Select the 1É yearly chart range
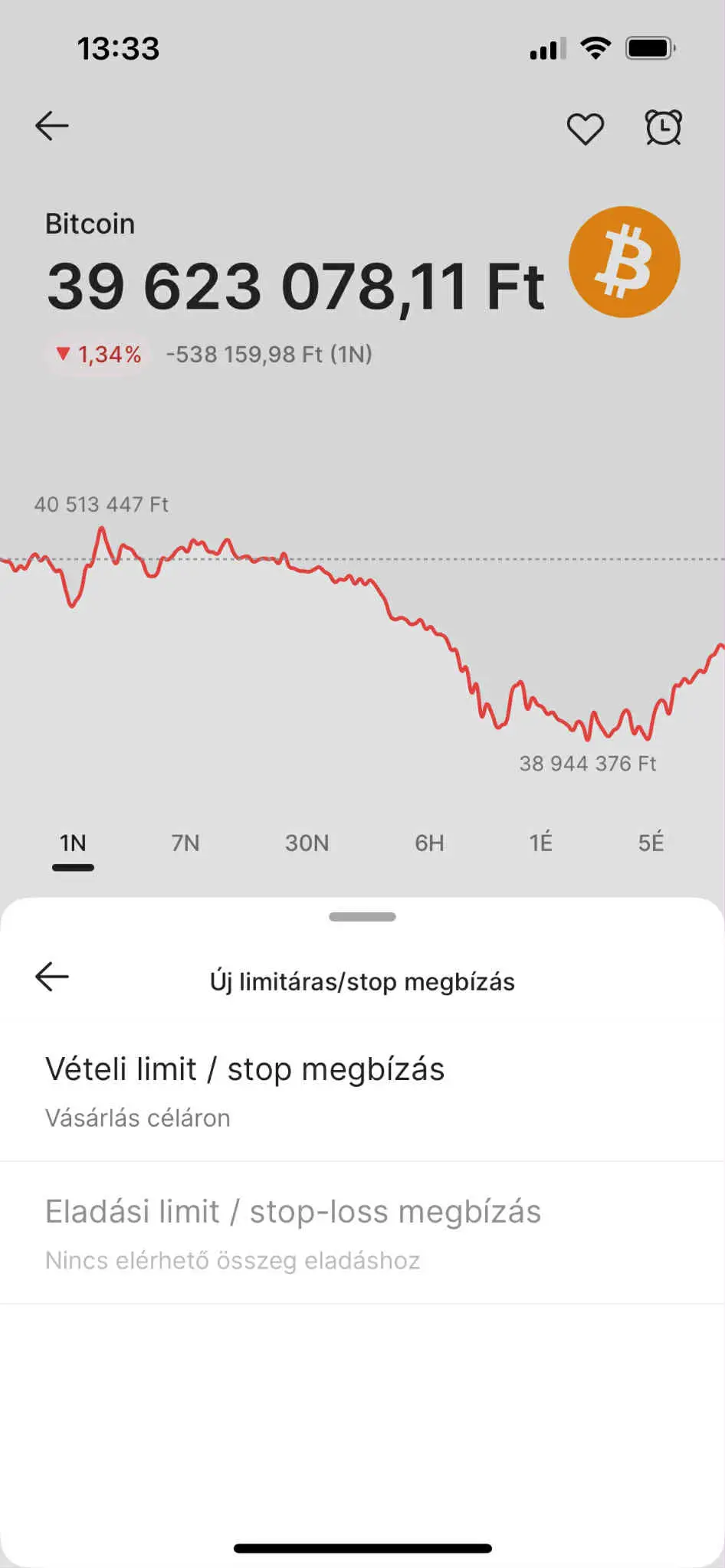Image resolution: width=725 pixels, height=1568 pixels. 541,843
